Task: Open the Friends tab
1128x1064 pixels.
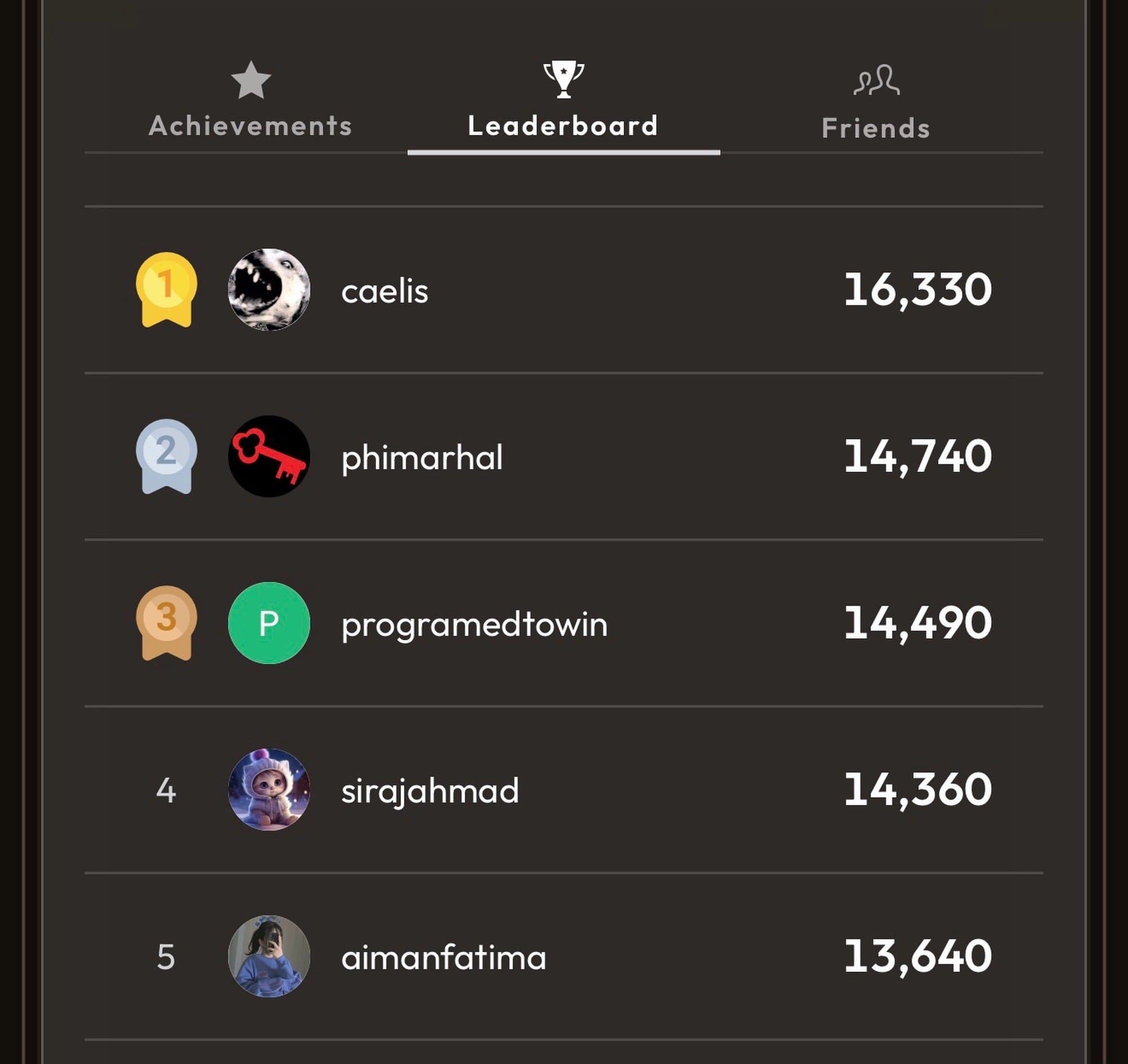Action: pyautogui.click(x=875, y=103)
